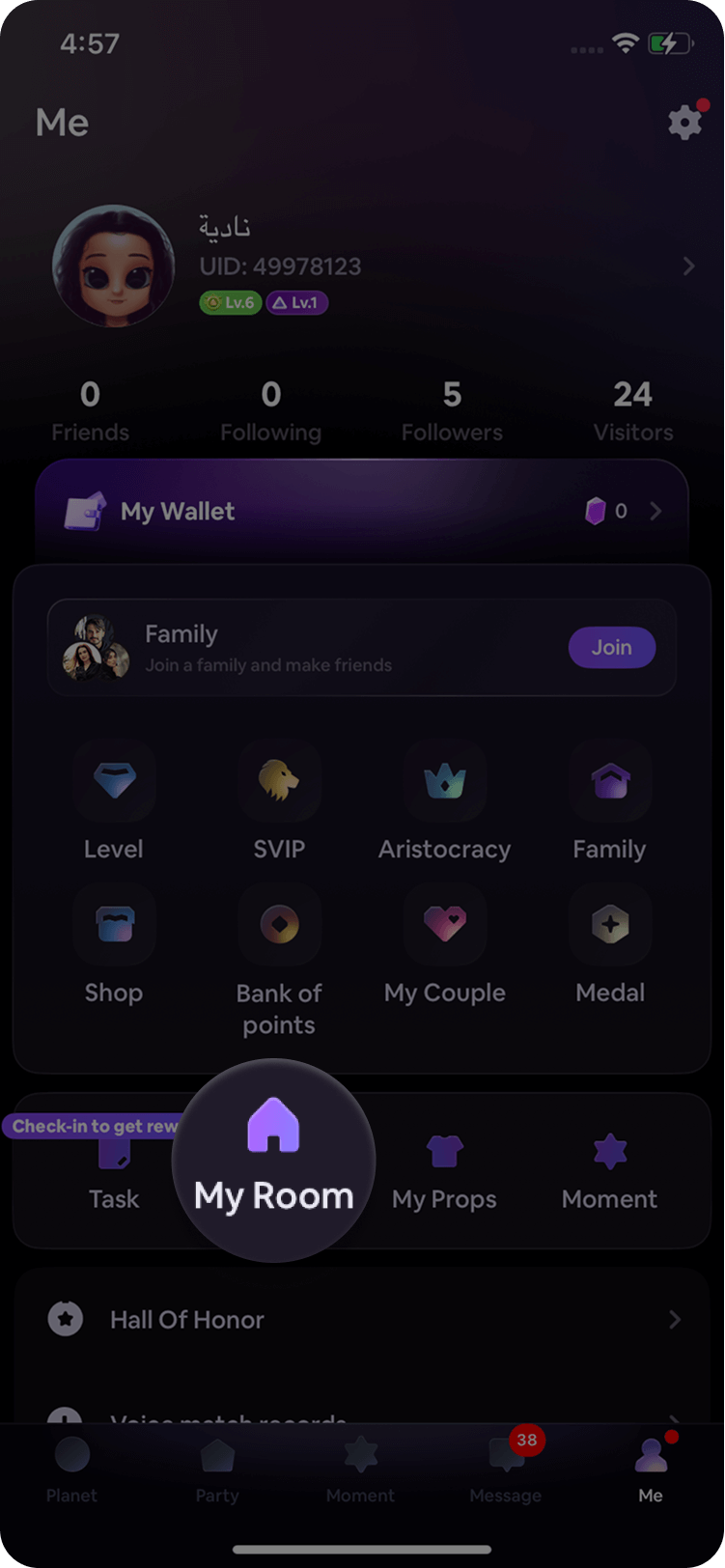The height and width of the screenshot is (1568, 725).
Task: Switch to the Planet tab
Action: [71, 1470]
